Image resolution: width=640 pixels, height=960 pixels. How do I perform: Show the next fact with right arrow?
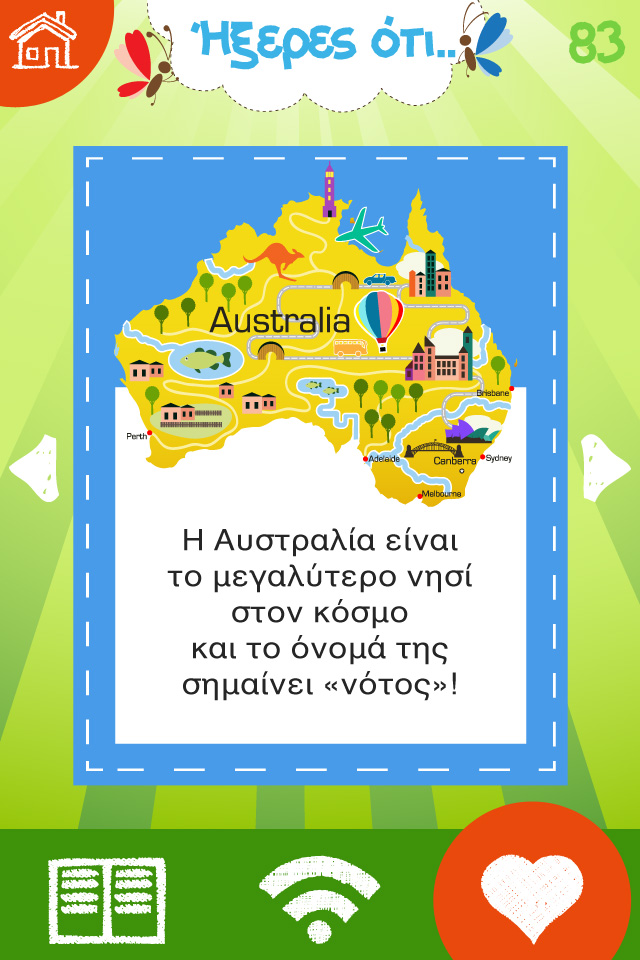(606, 467)
